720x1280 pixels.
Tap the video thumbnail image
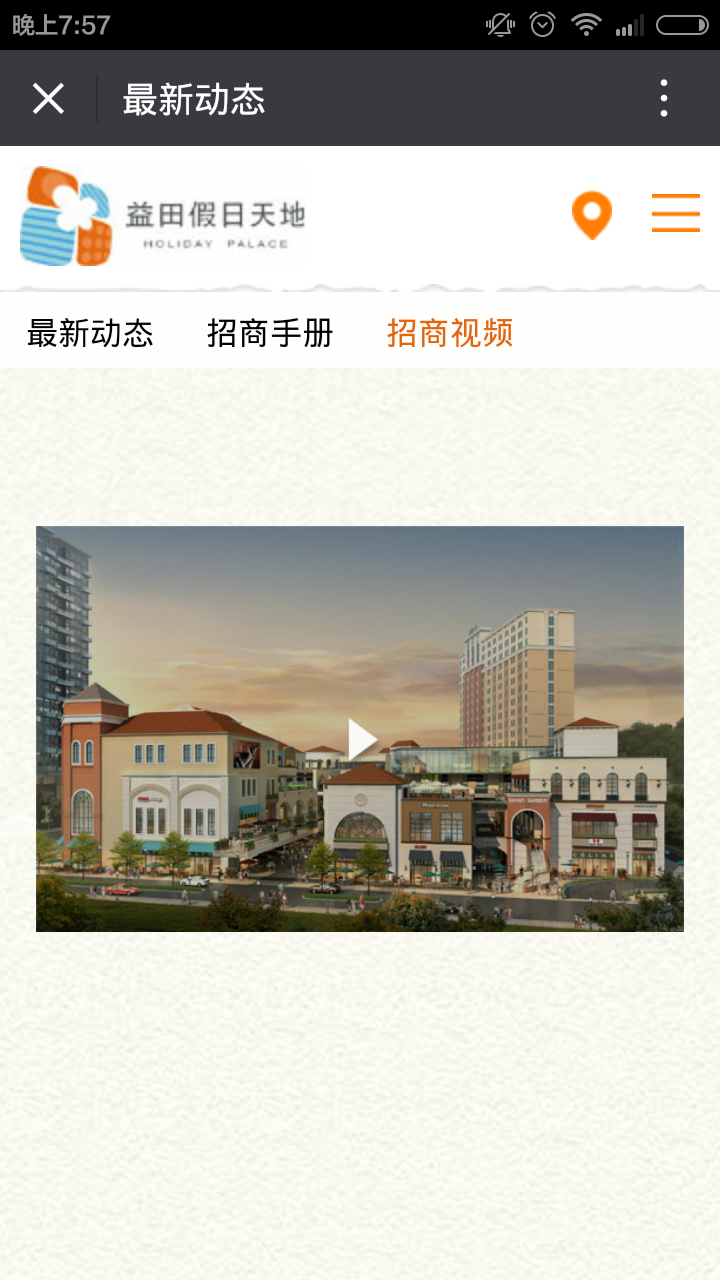tap(360, 728)
